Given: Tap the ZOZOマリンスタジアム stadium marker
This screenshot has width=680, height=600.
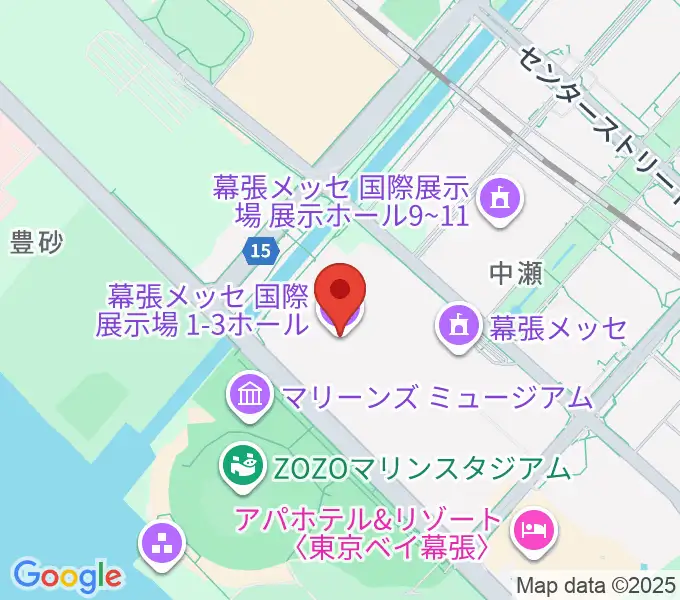Looking at the screenshot, I should click(x=240, y=465).
